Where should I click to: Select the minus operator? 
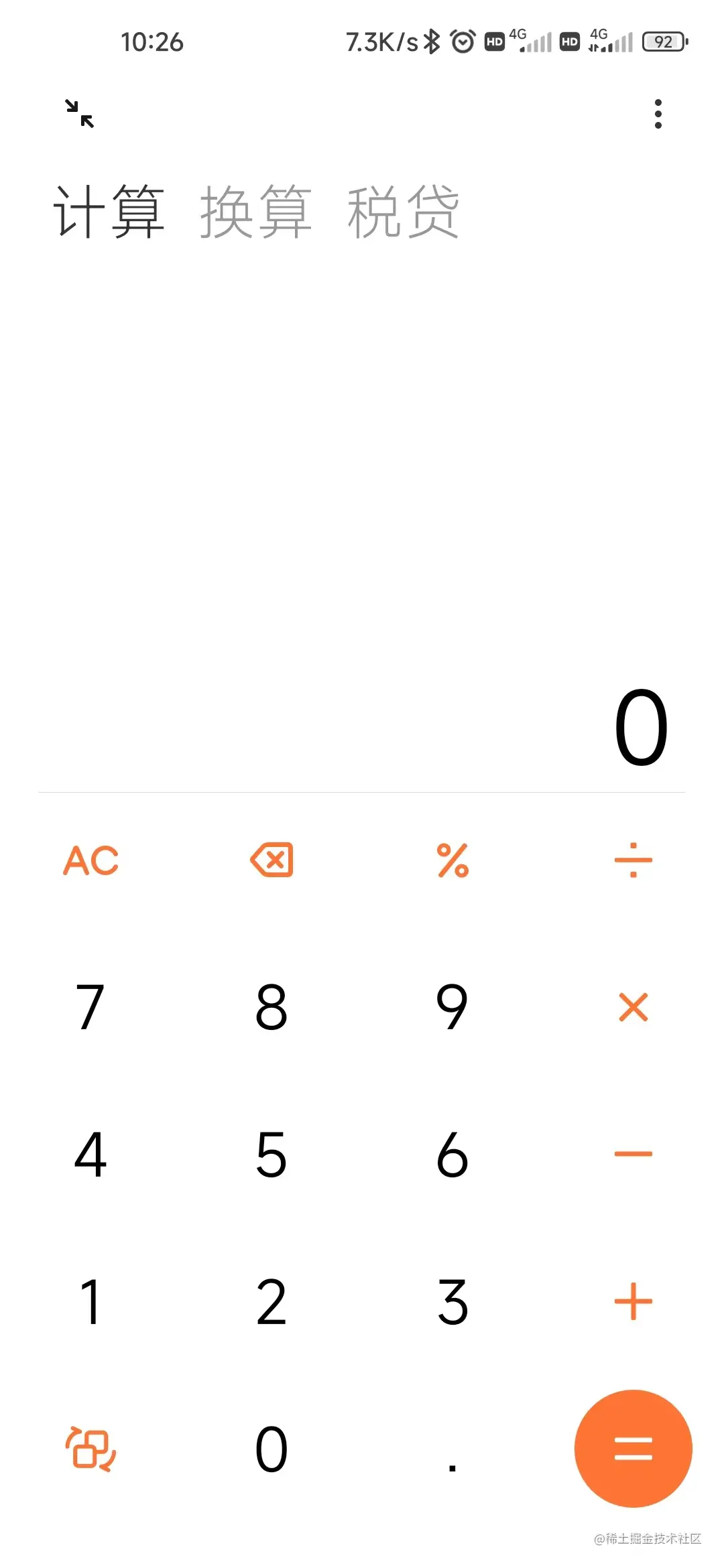pos(633,1154)
